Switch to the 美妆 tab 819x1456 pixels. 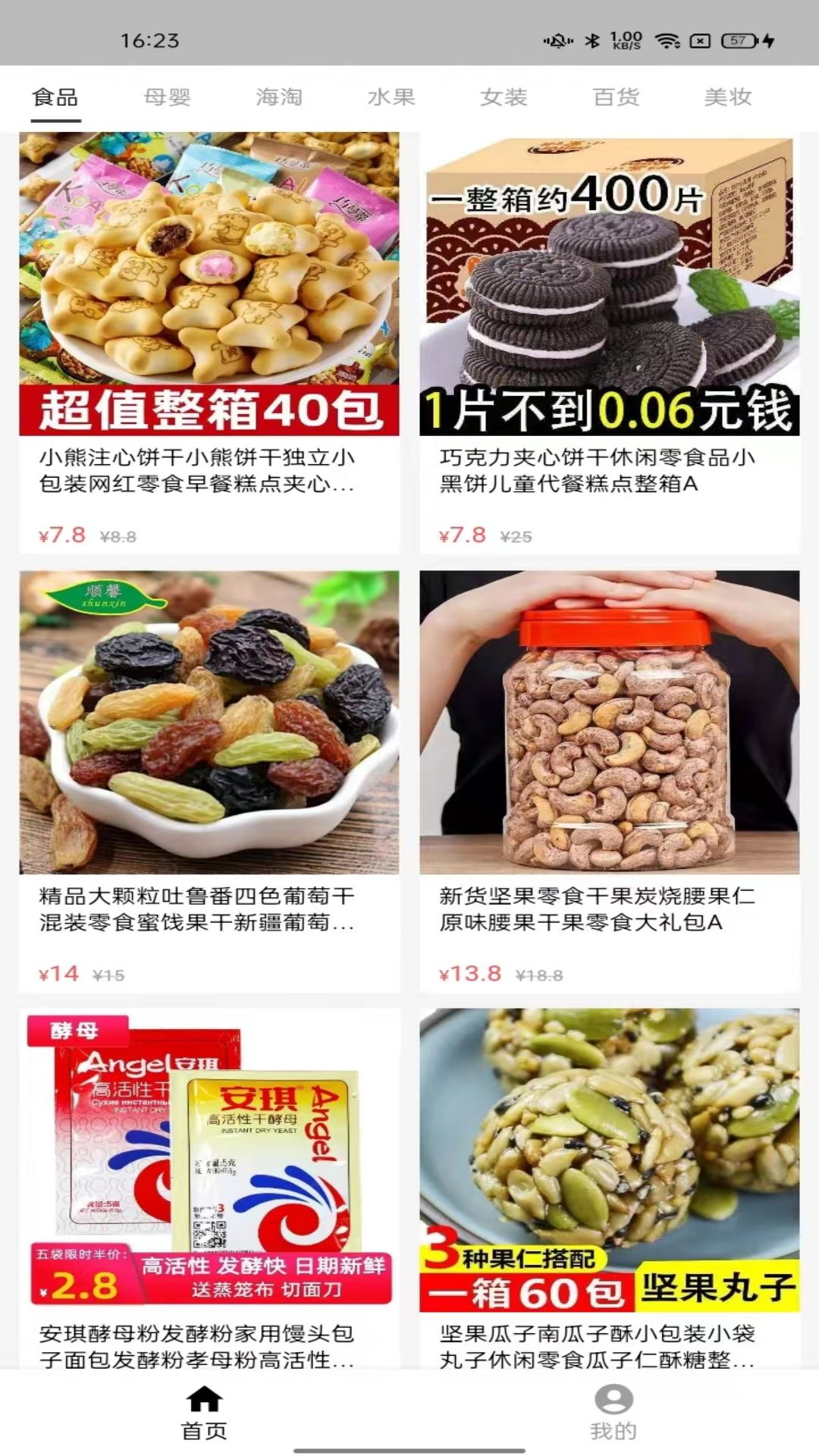coord(728,97)
